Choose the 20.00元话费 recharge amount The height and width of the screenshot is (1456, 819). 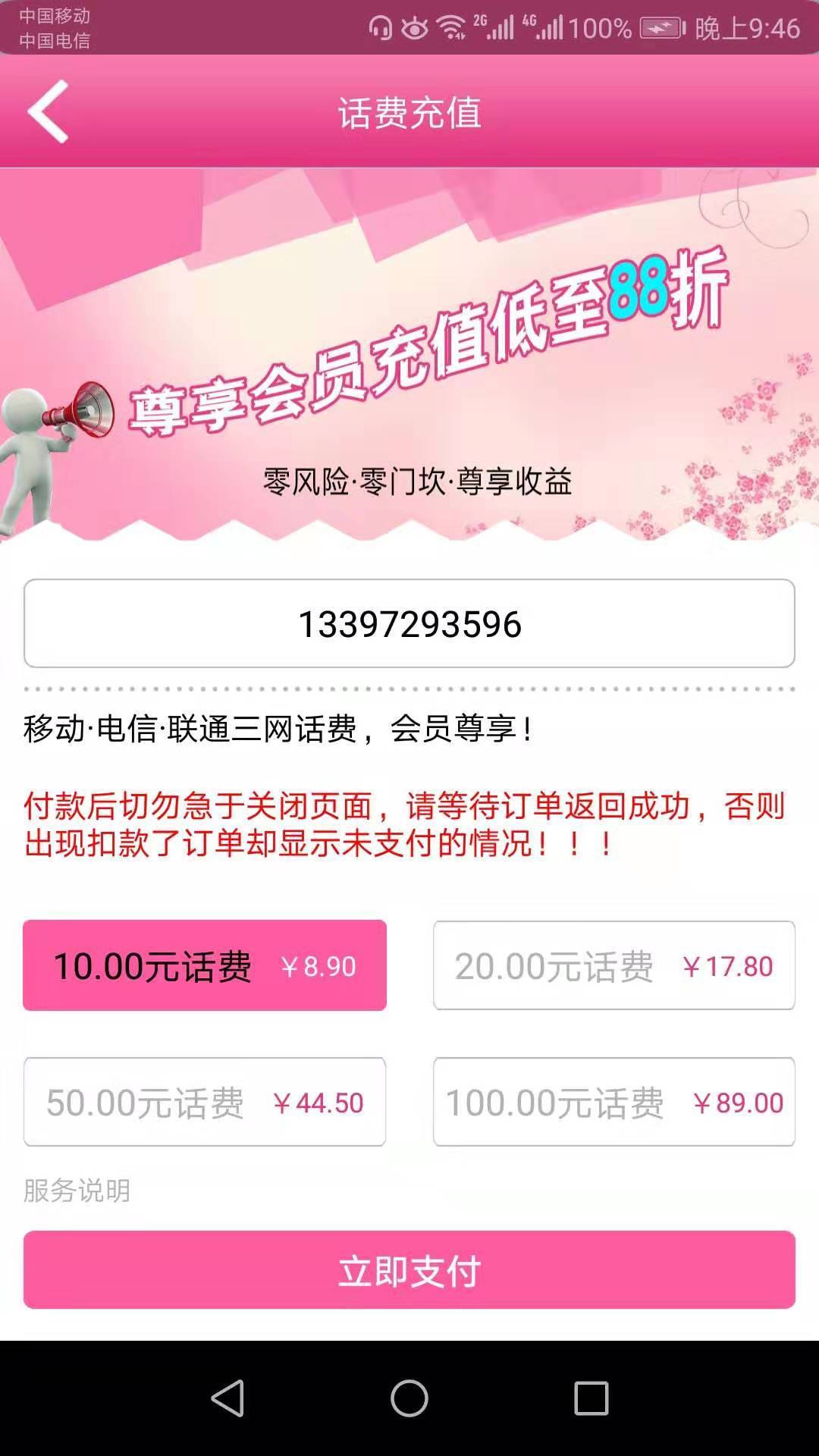(x=614, y=965)
